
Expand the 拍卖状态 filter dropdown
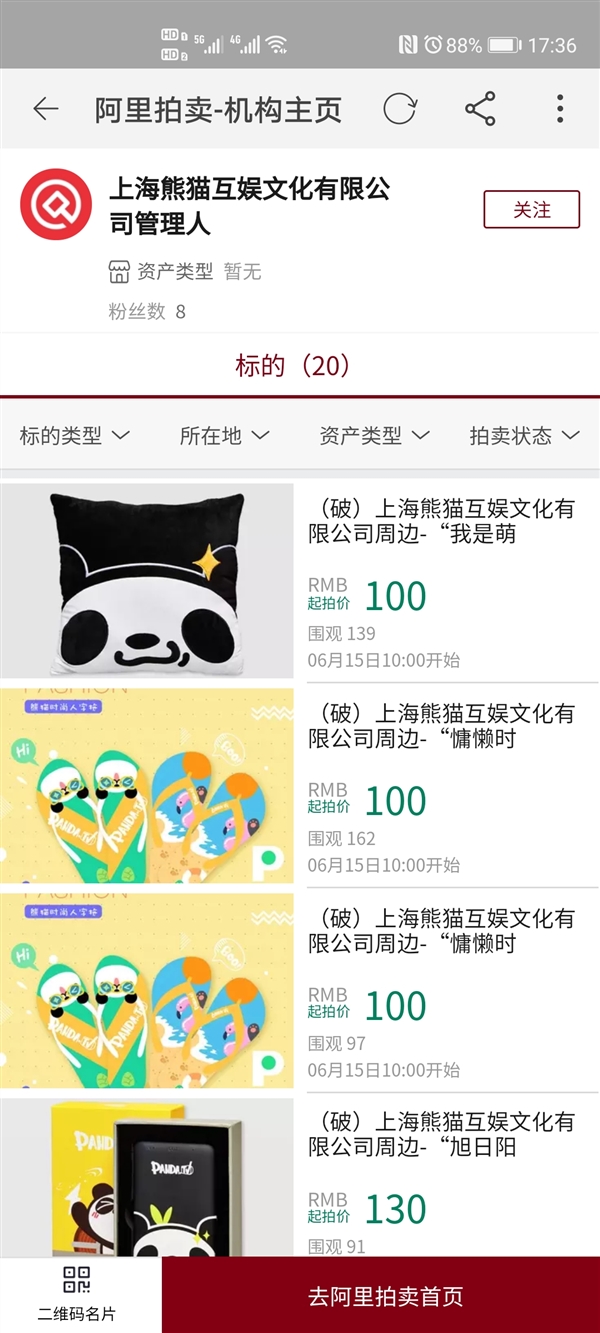525,435
